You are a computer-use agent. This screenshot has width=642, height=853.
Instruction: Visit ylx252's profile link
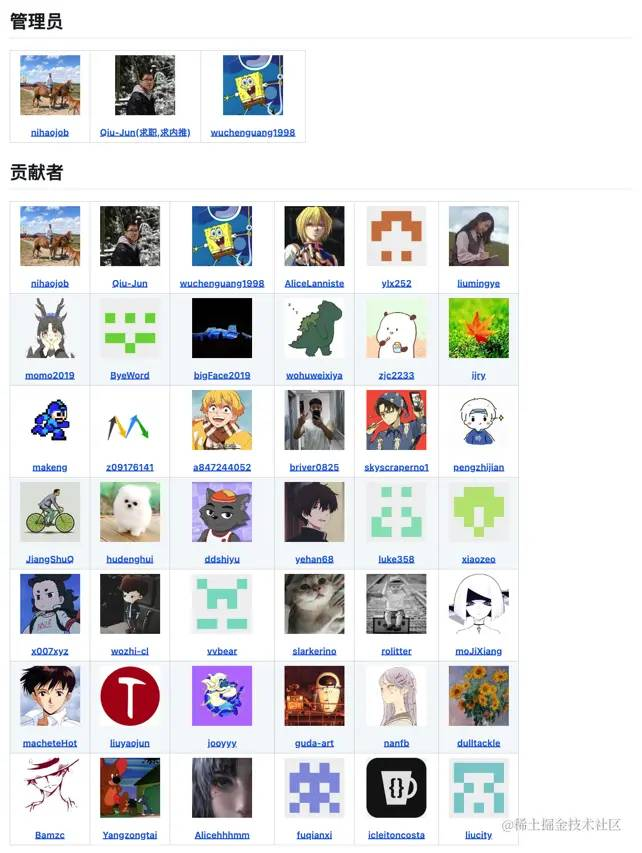coord(396,283)
